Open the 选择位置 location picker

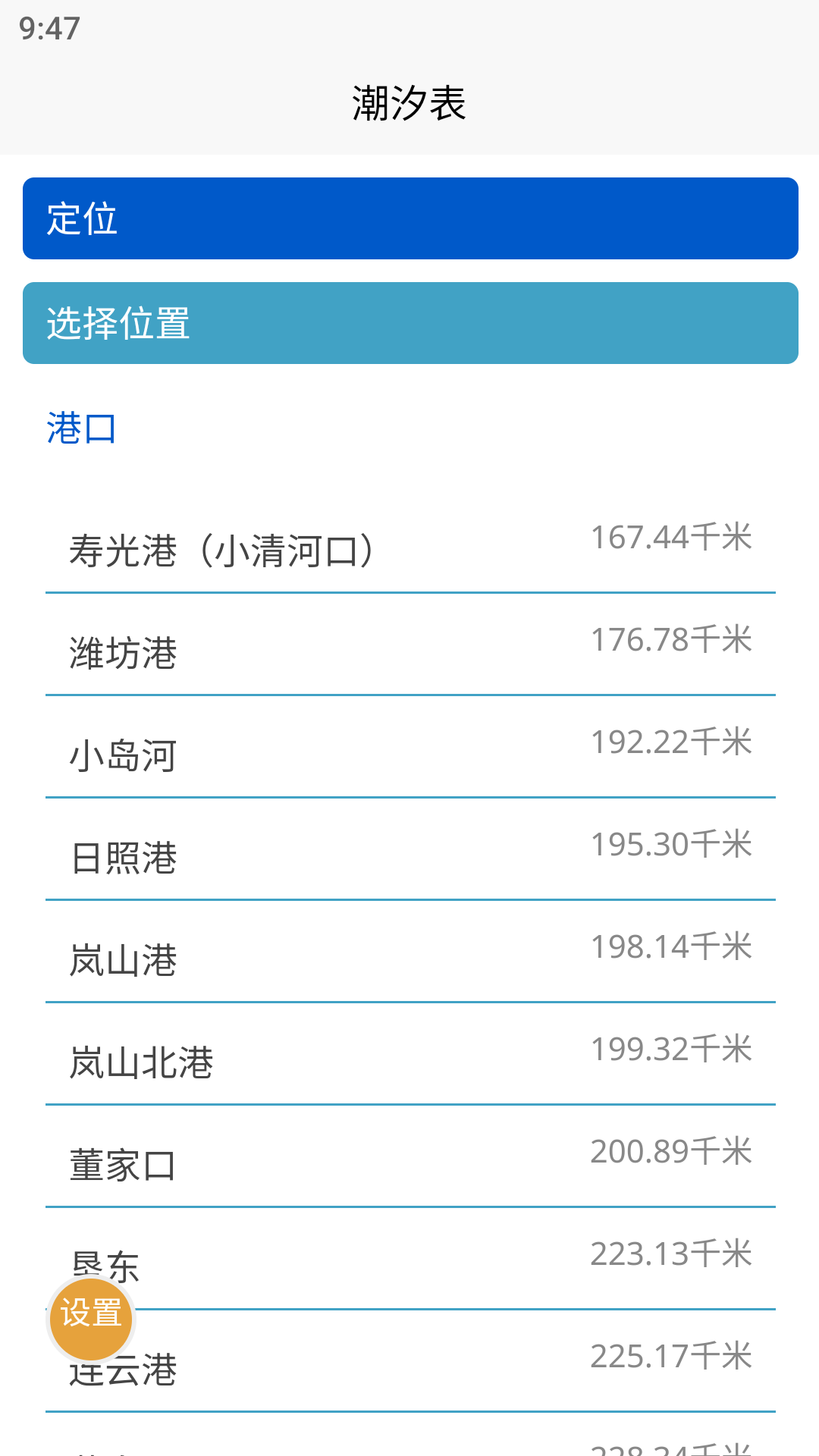[x=409, y=322]
